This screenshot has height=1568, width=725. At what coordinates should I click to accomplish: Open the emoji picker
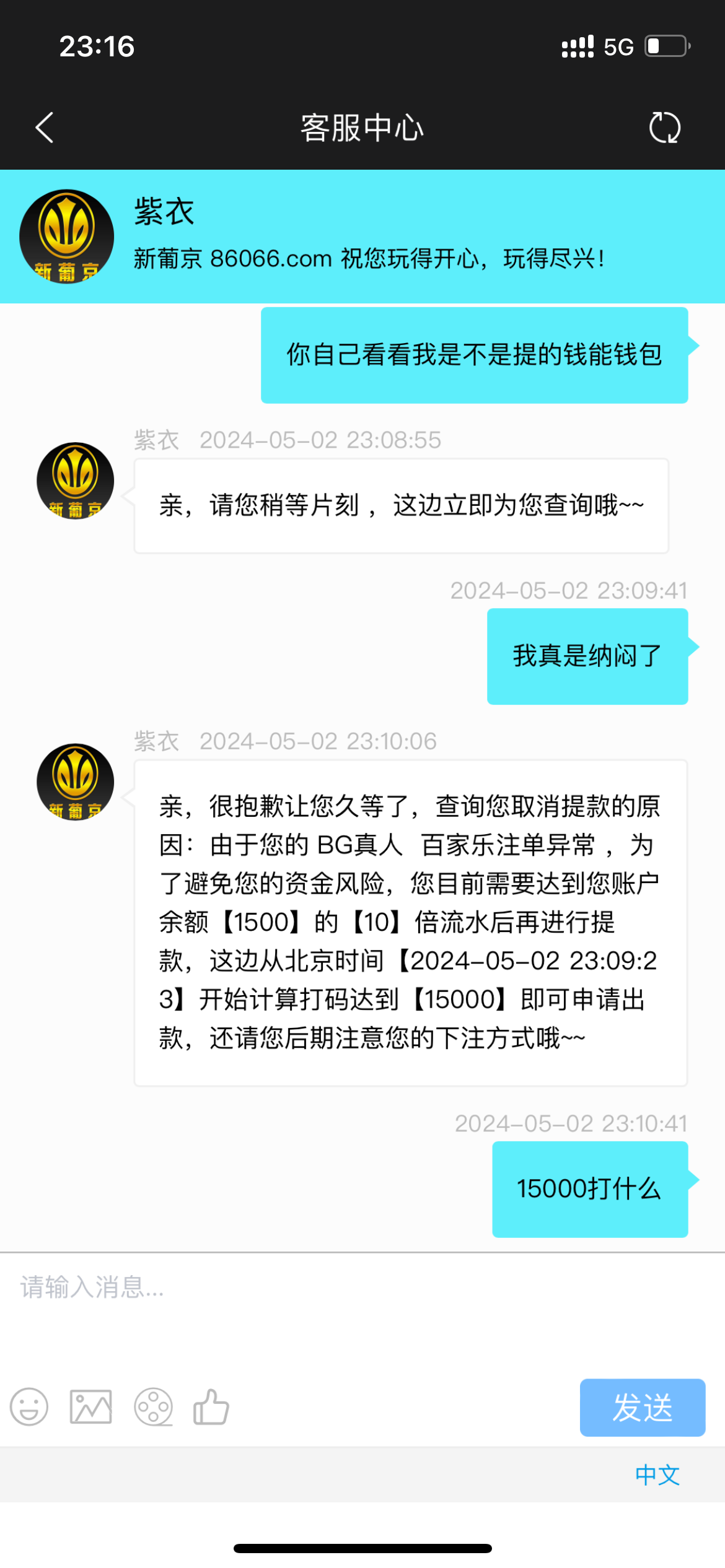coord(29,1407)
